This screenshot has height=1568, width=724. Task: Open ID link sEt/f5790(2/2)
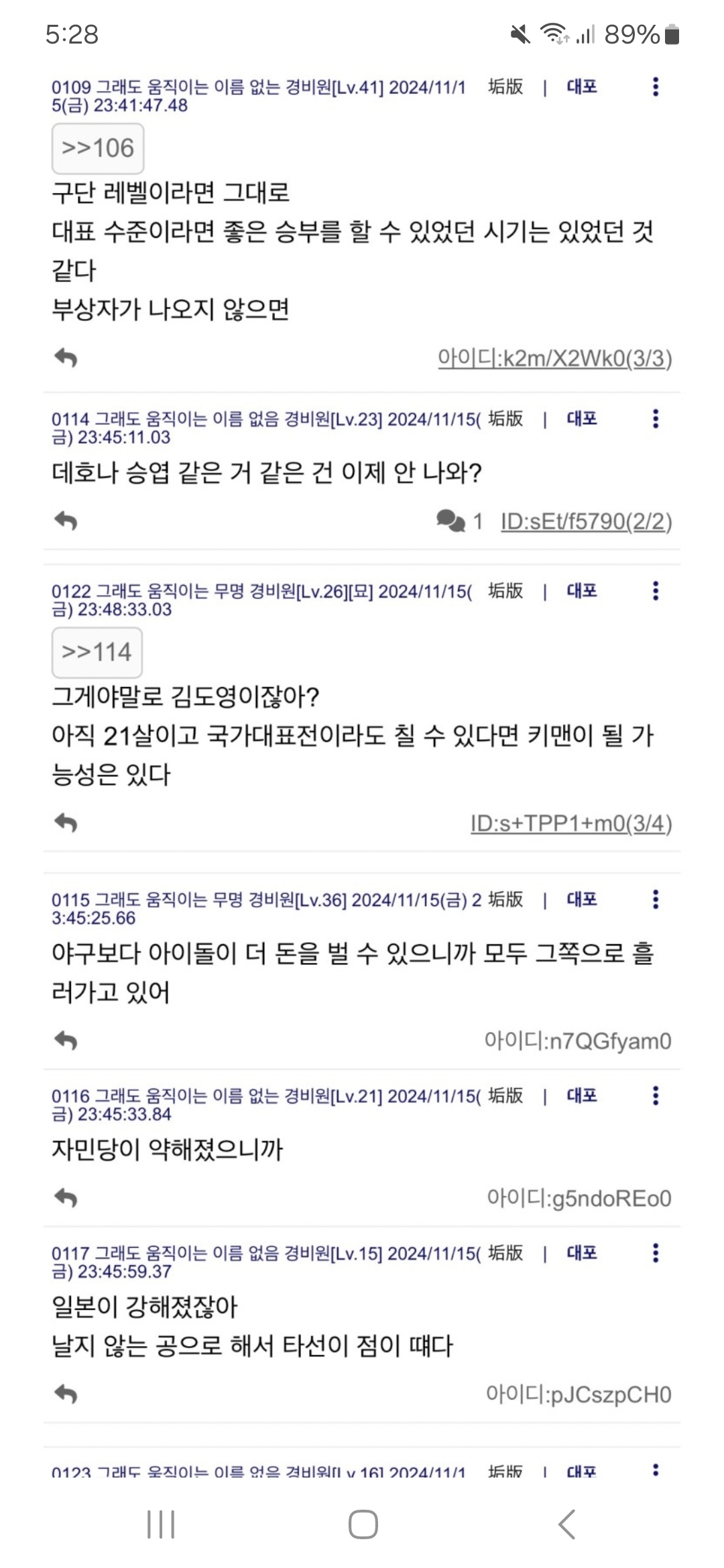click(586, 521)
